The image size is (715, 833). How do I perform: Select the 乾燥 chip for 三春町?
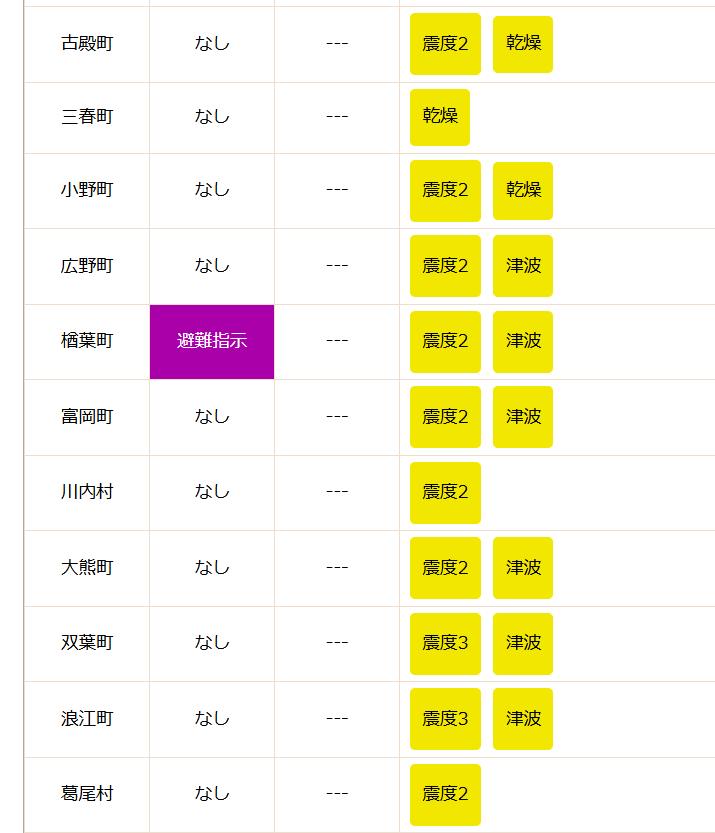click(439, 117)
